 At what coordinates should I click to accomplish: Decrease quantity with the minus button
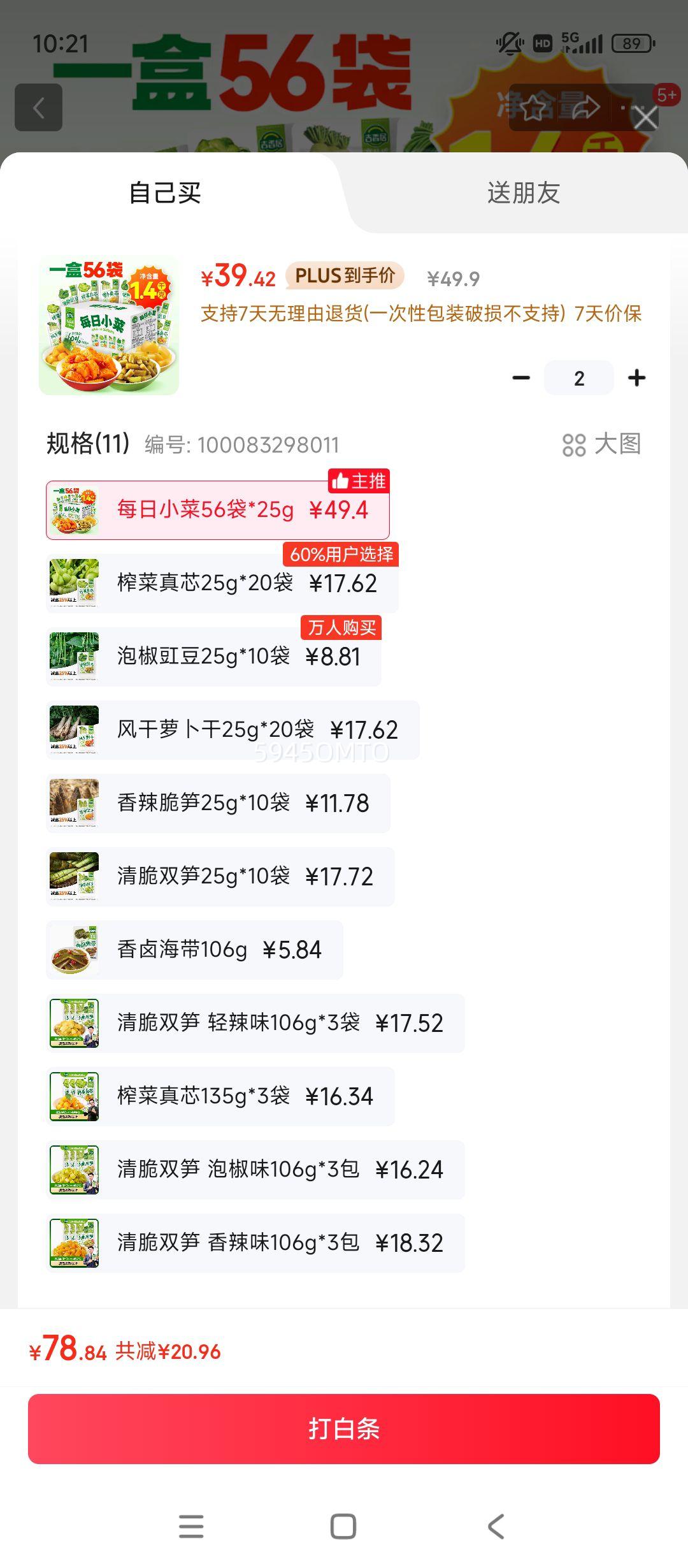[521, 378]
